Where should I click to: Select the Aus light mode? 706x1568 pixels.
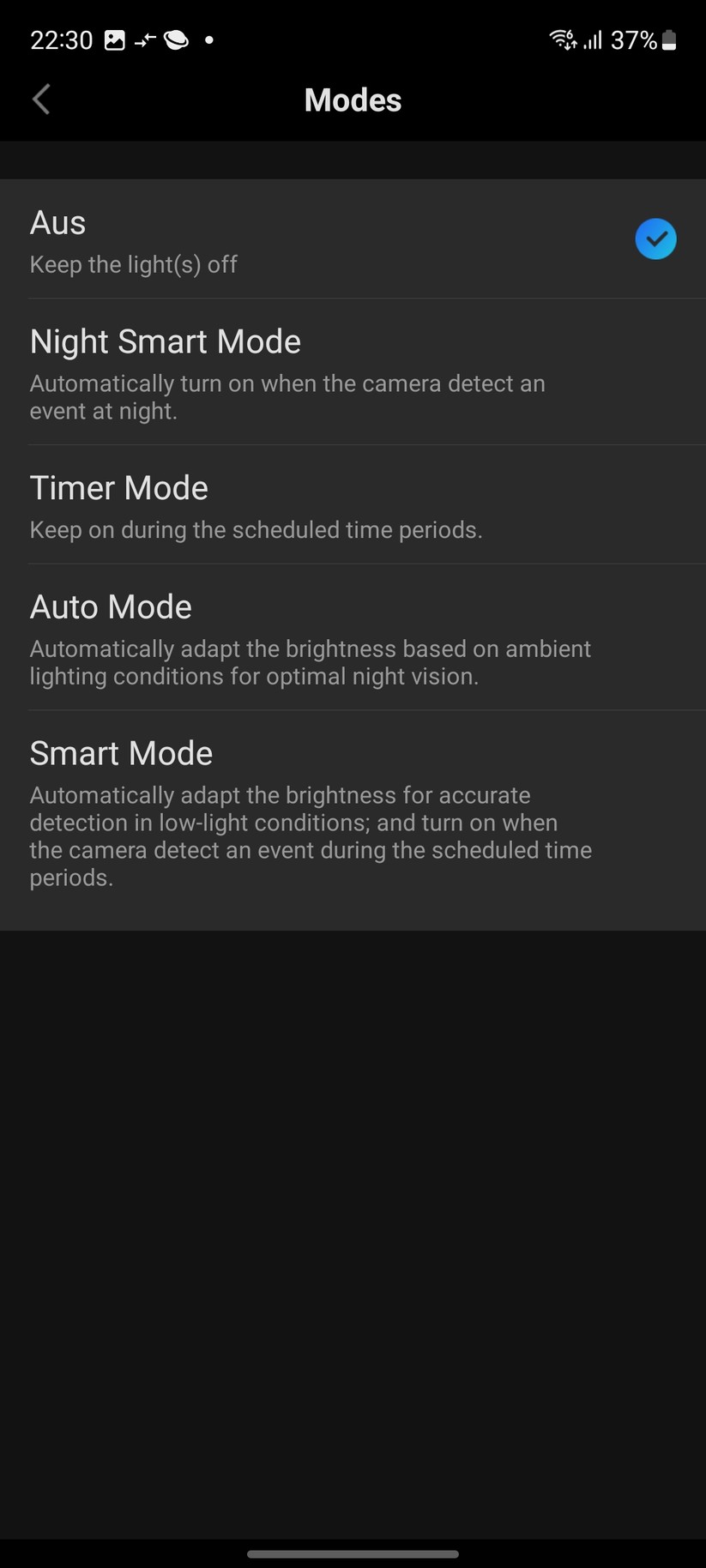click(x=352, y=240)
